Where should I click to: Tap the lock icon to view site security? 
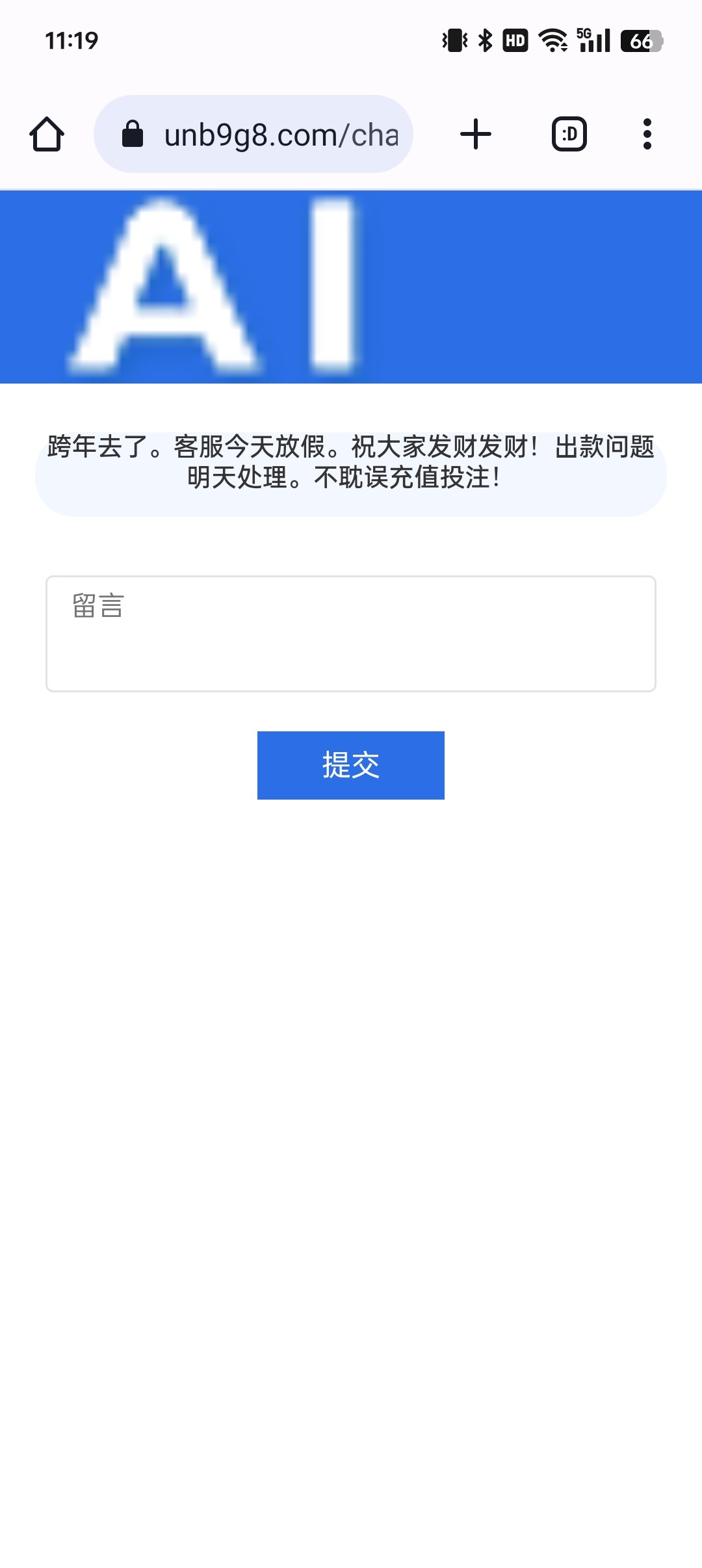[133, 133]
